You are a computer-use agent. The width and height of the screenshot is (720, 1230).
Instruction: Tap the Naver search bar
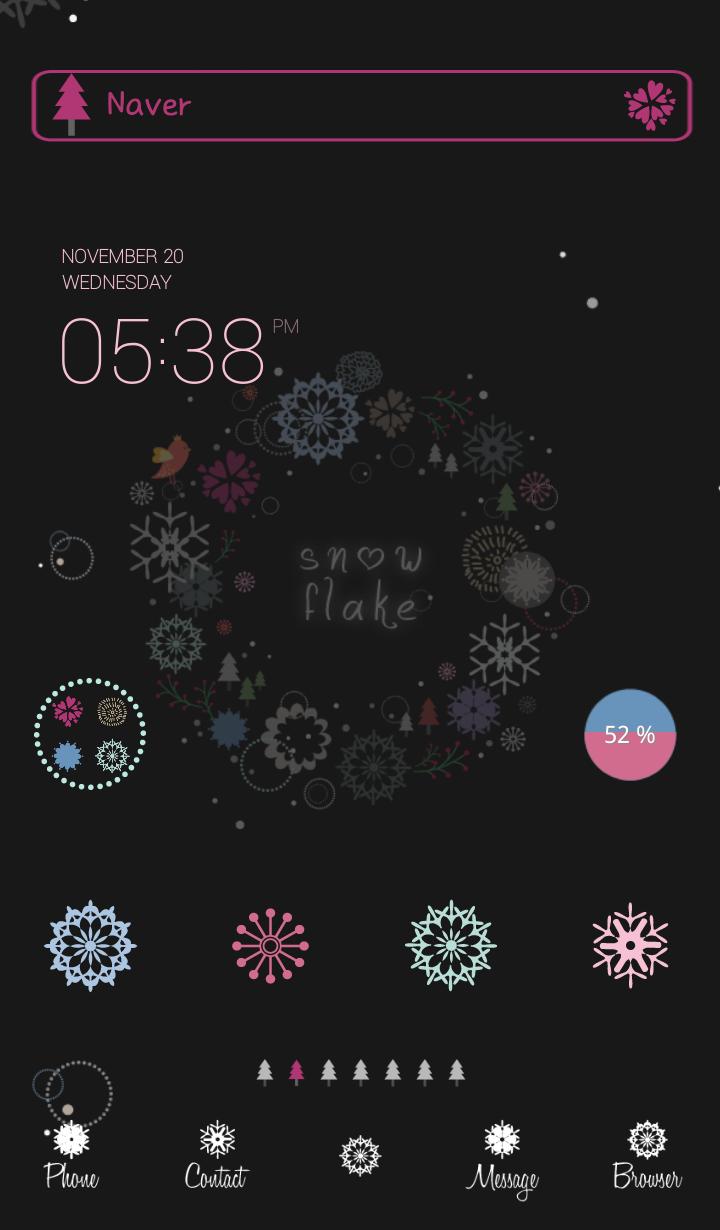(360, 104)
